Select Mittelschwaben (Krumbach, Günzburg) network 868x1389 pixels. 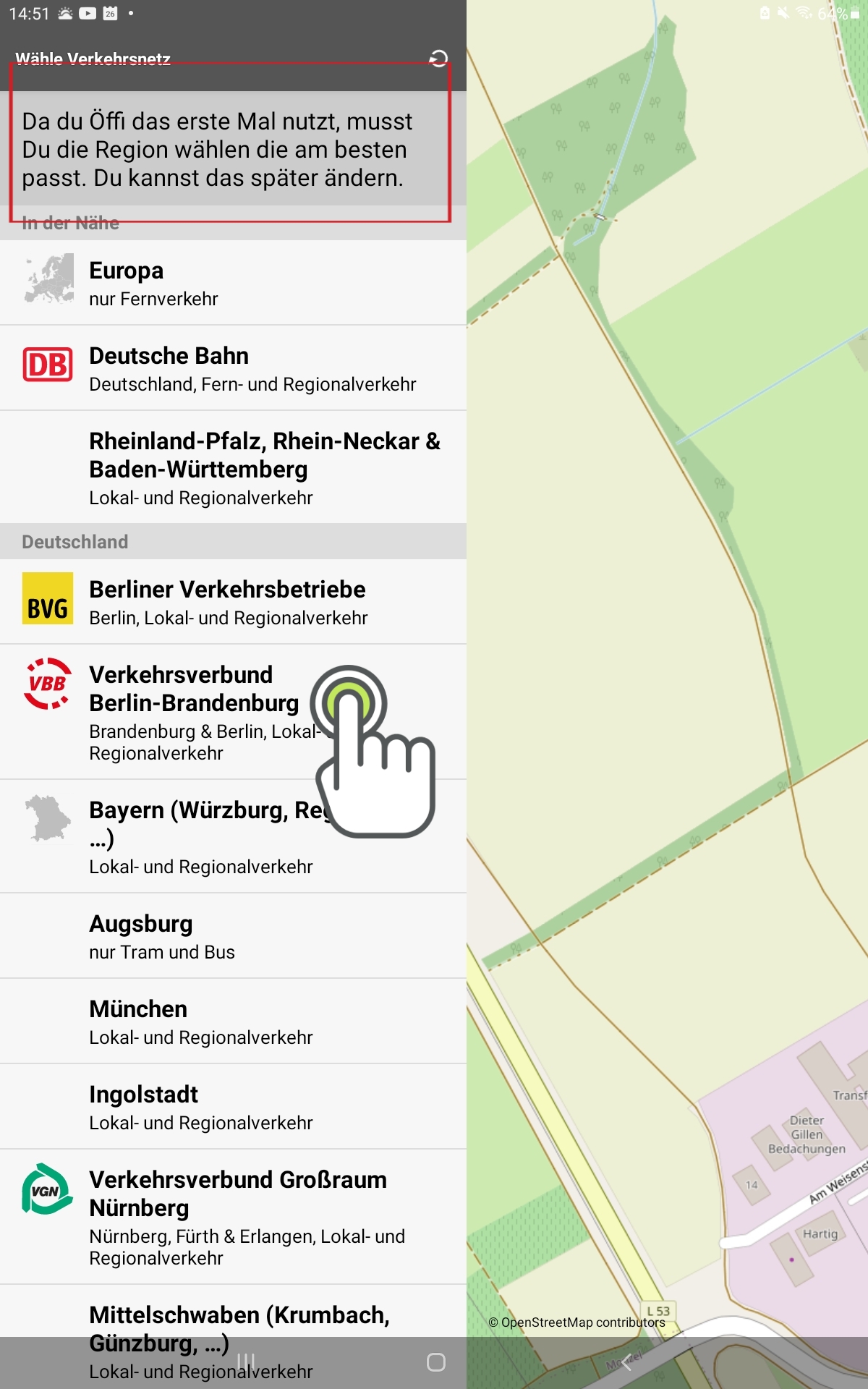tap(233, 1338)
